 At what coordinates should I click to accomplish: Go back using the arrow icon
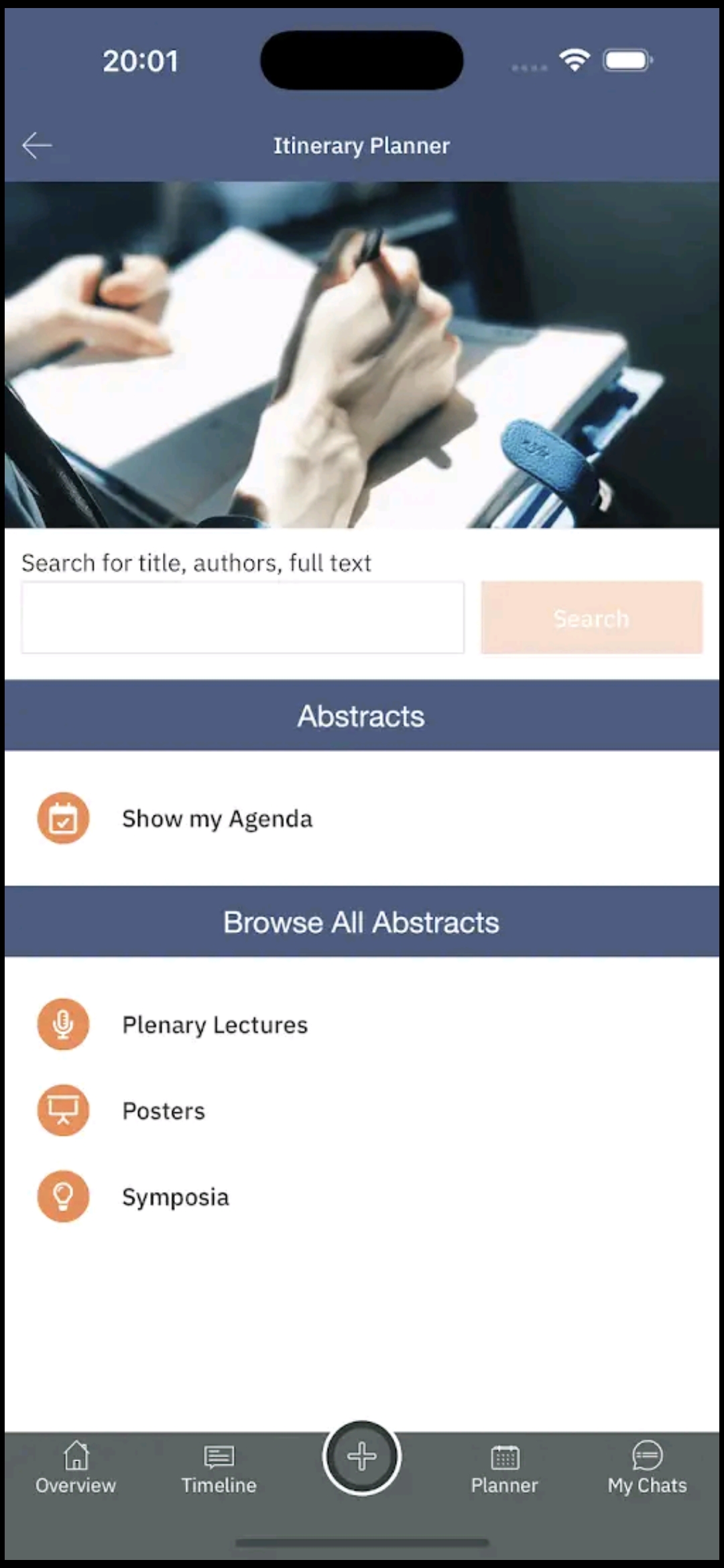(x=37, y=145)
